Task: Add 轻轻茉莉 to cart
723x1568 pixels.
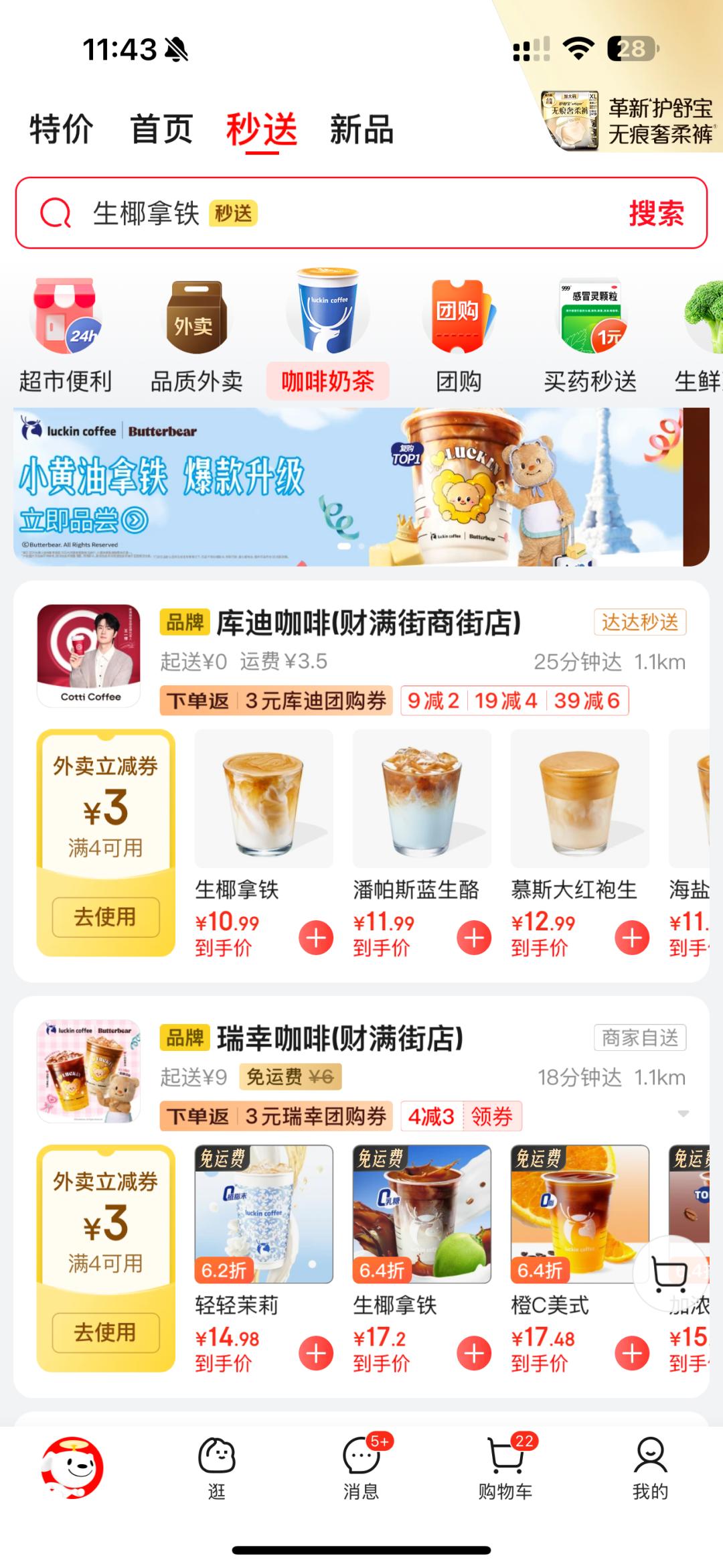Action: click(316, 1353)
